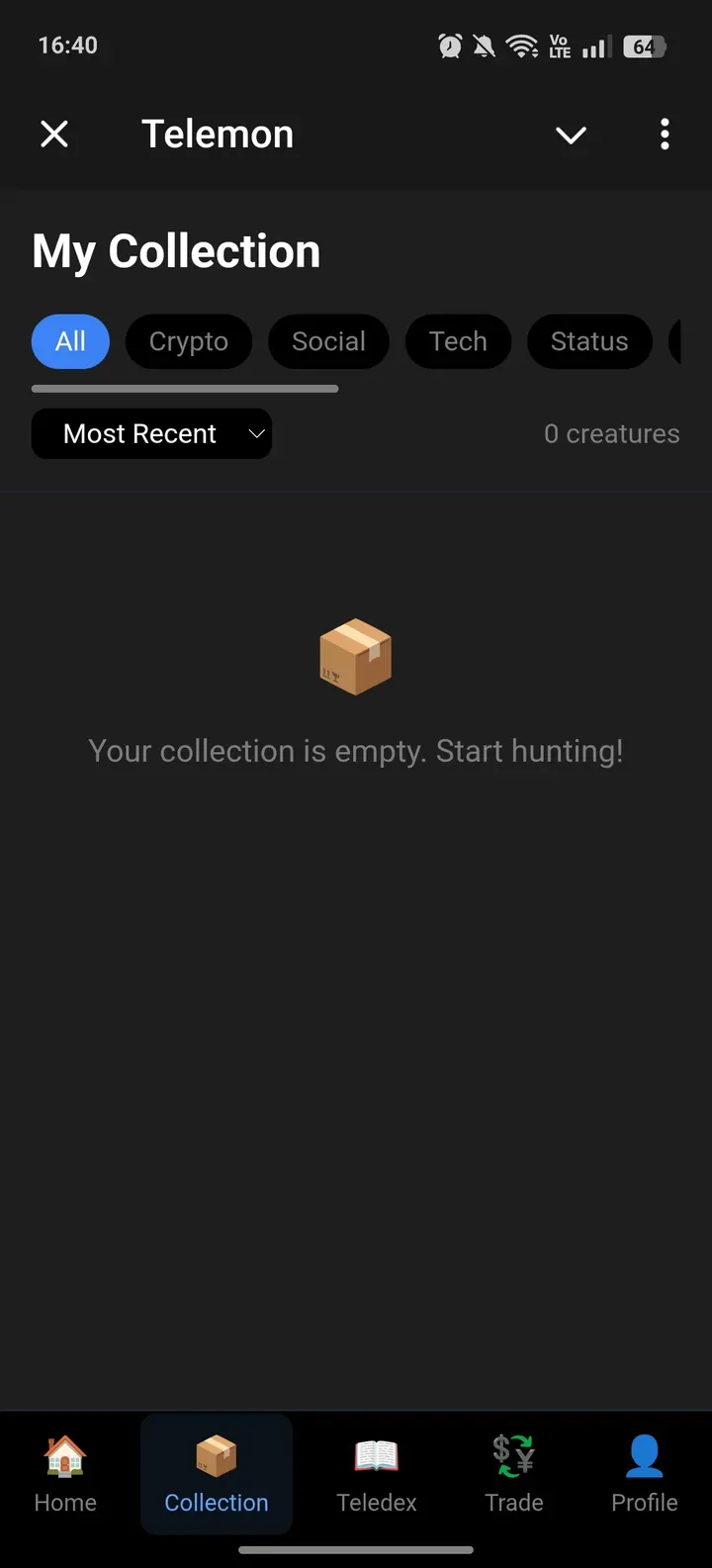Filter collection by Social
Image resolution: width=712 pixels, height=1568 pixels.
pyautogui.click(x=328, y=341)
